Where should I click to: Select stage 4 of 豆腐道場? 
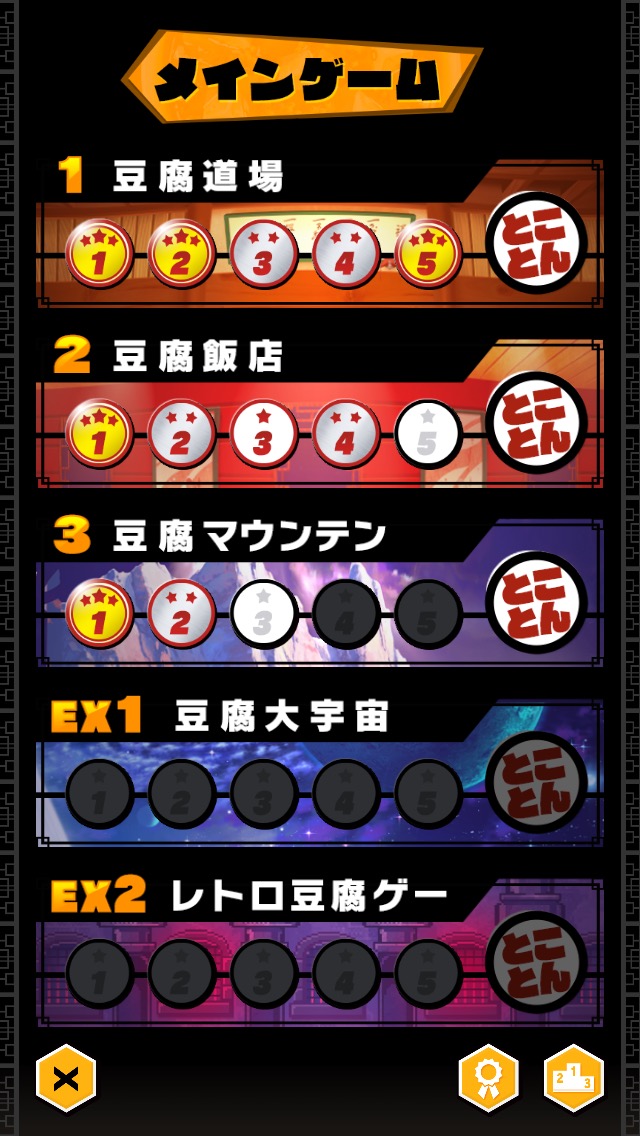click(345, 254)
